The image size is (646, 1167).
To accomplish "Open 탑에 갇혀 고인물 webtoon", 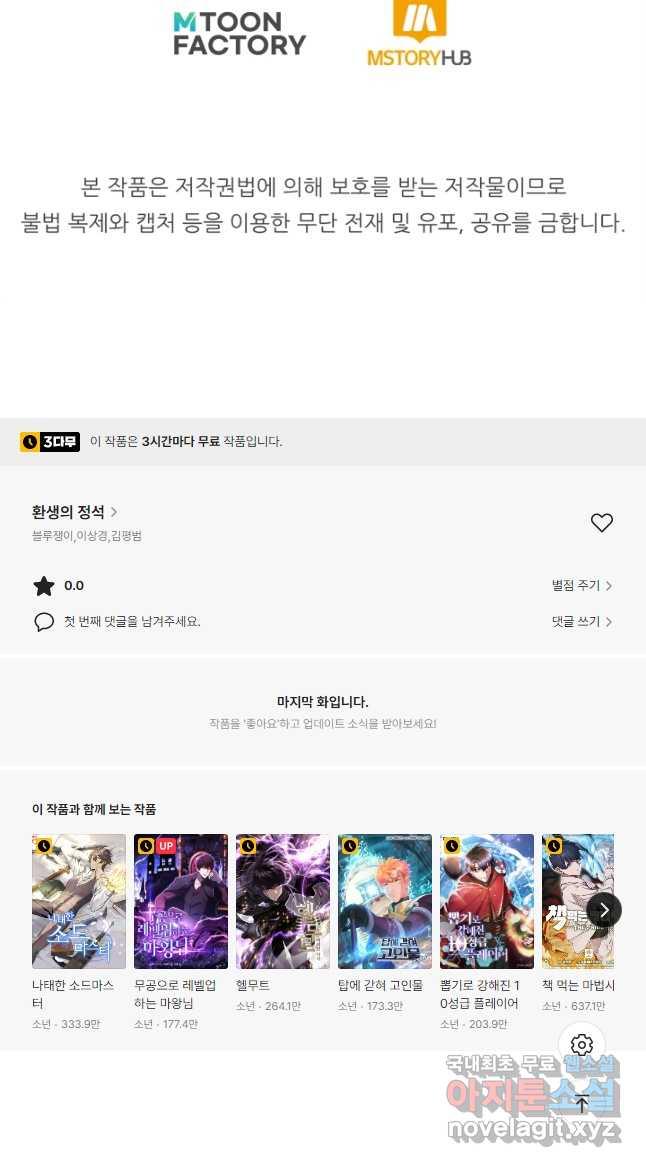I will (385, 902).
